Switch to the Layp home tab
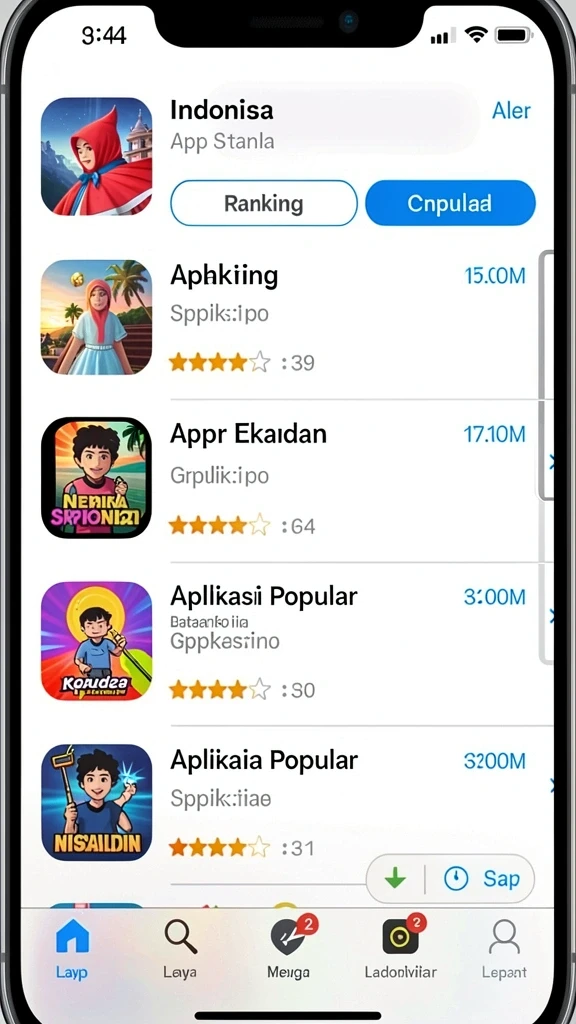 tap(72, 948)
